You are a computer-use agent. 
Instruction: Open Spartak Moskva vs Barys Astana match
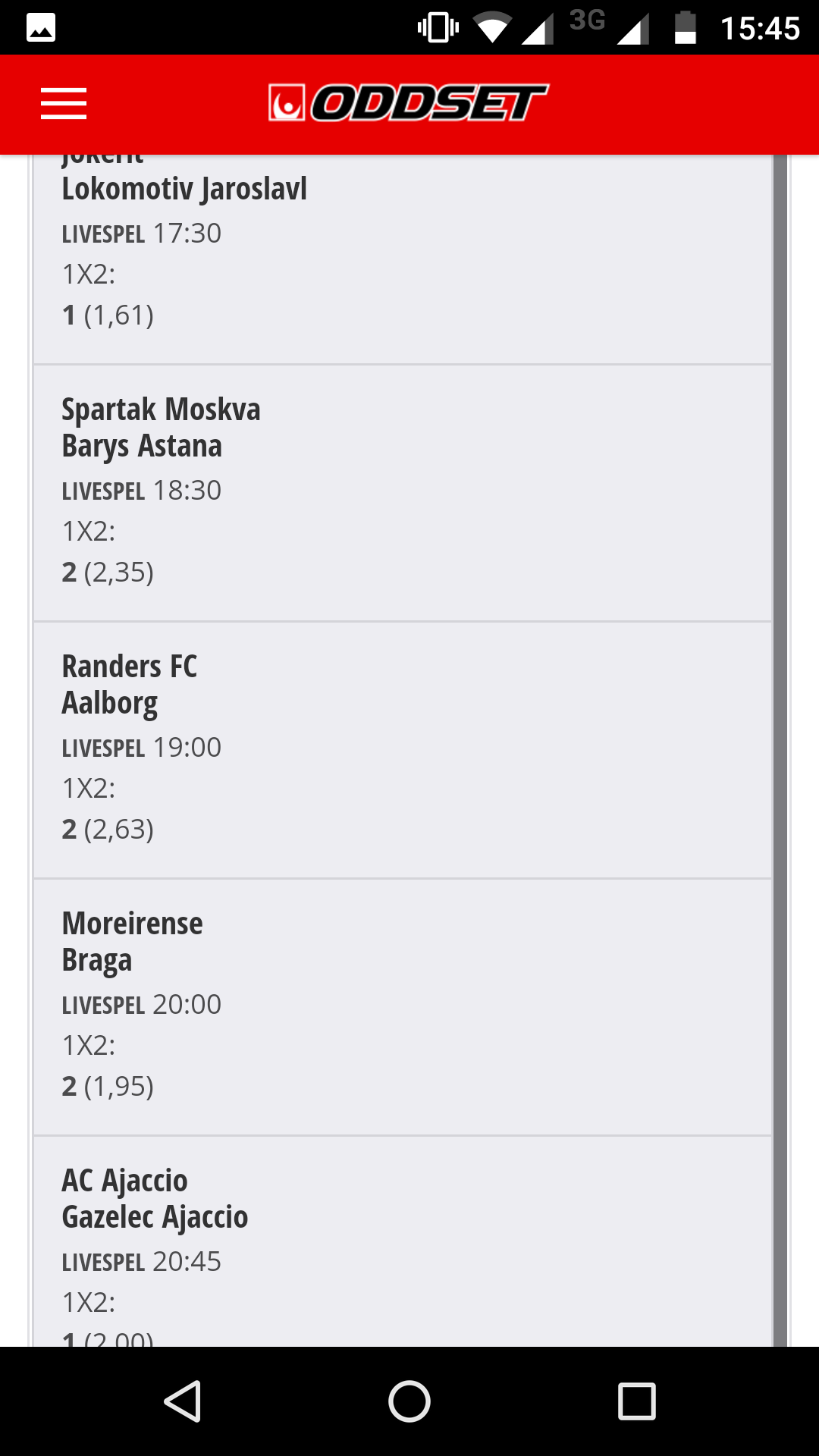tap(403, 493)
